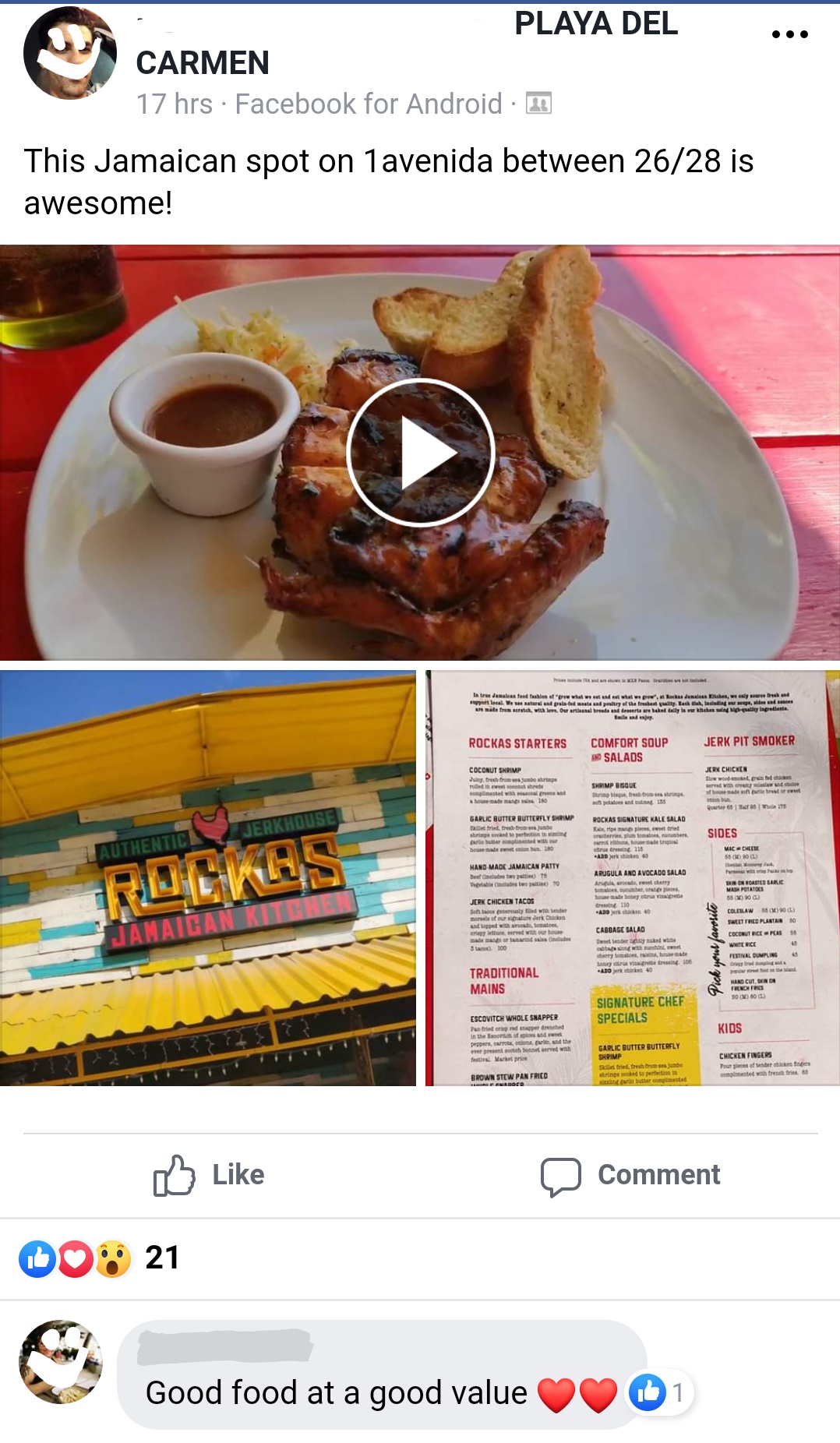
Task: Comment on this post
Action: 631,1175
